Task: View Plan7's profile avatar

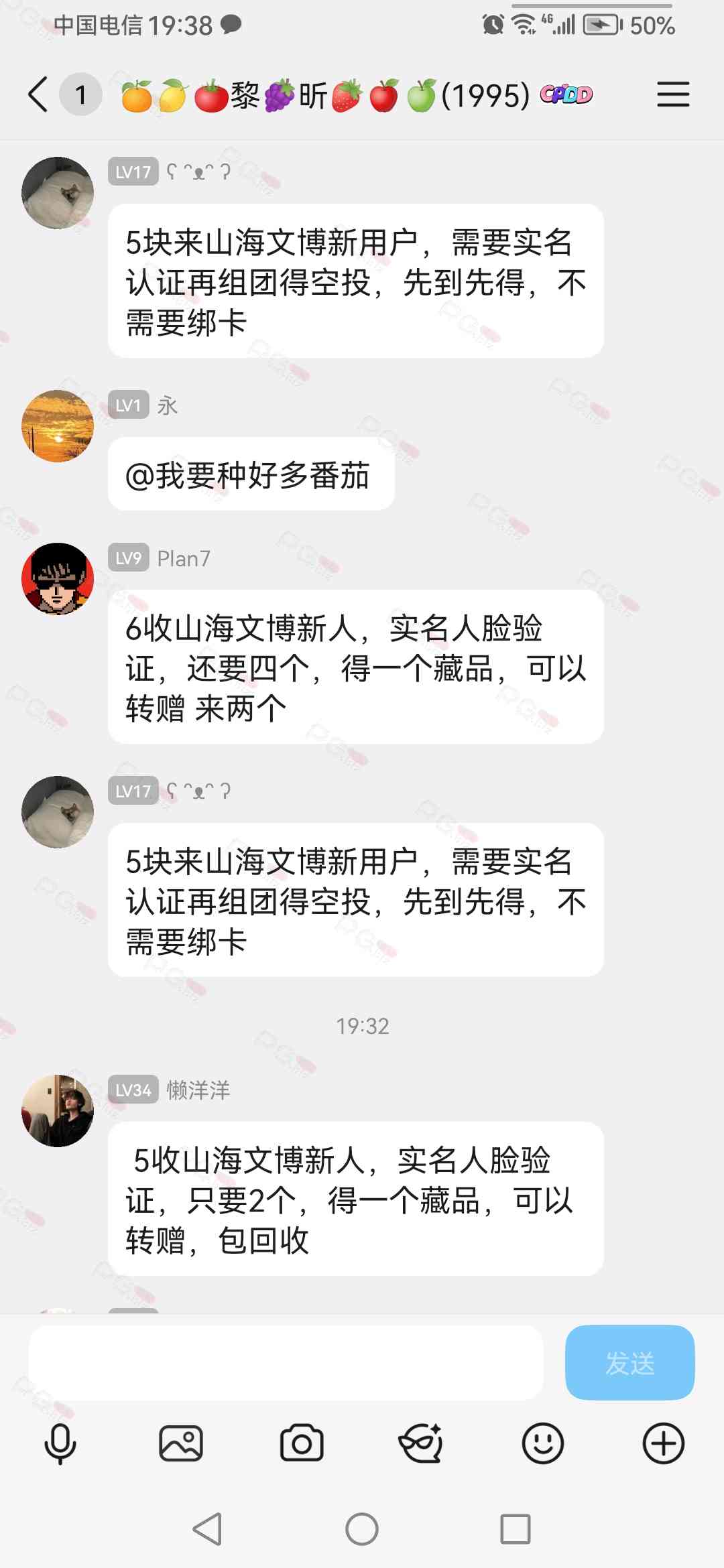Action: tap(58, 579)
